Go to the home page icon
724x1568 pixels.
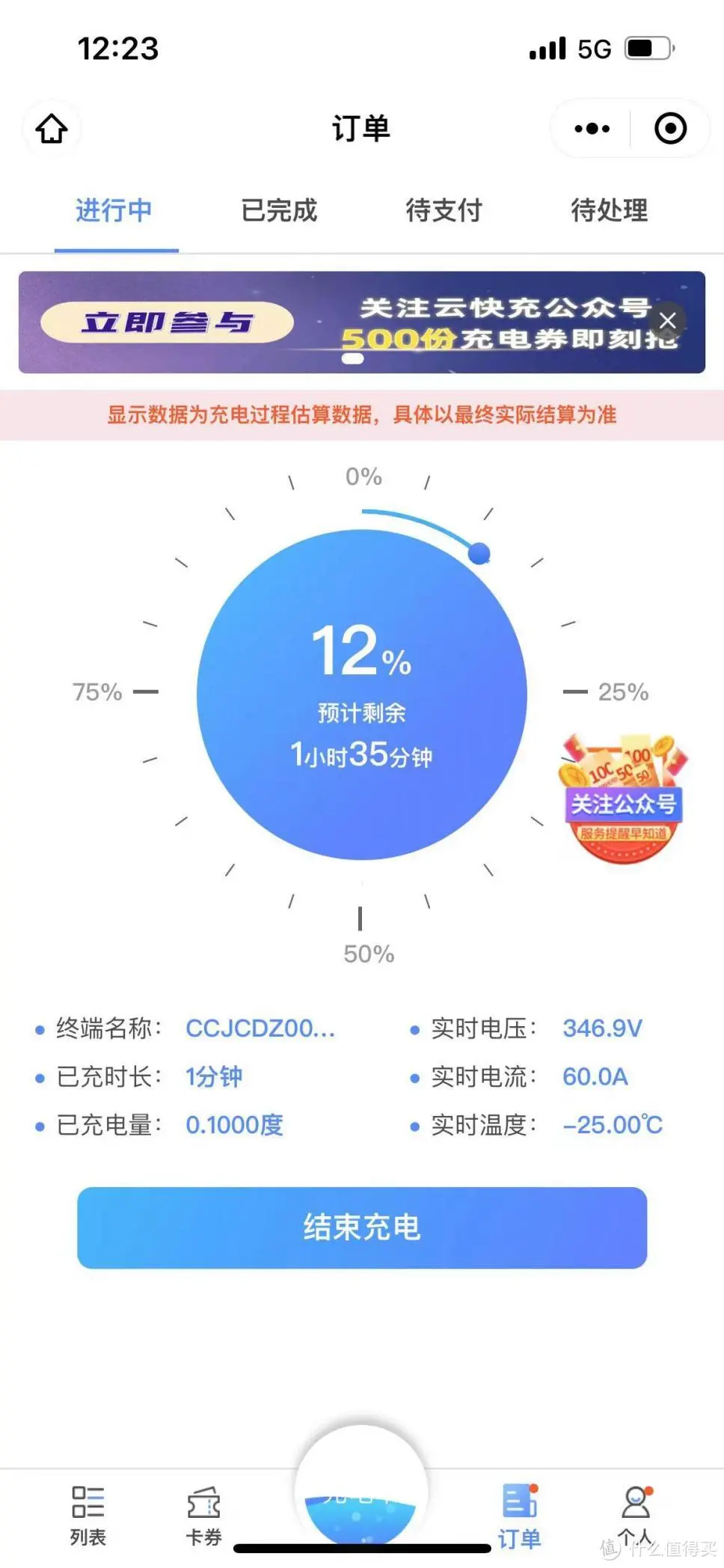(52, 129)
